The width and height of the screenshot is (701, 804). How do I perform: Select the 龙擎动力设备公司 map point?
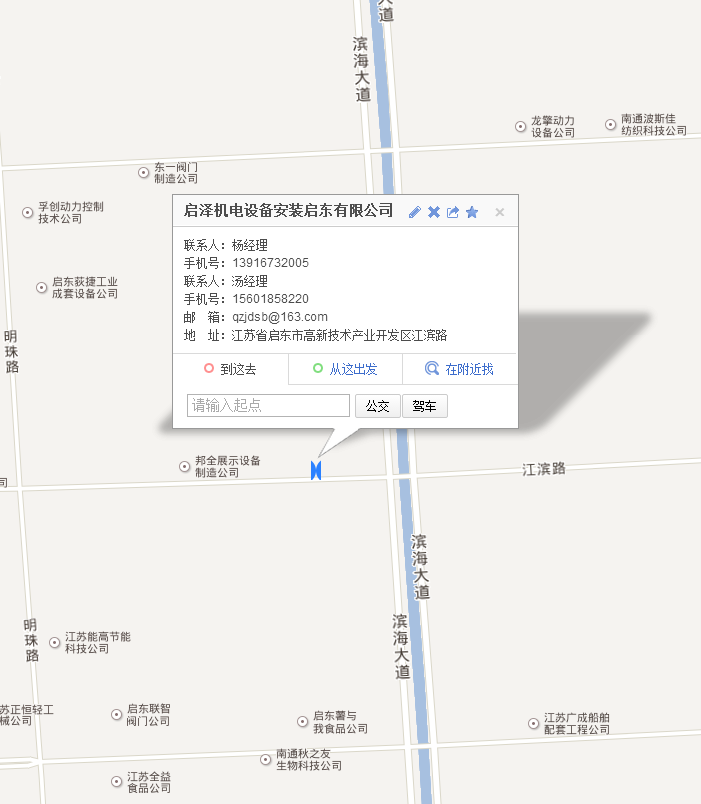tap(520, 126)
